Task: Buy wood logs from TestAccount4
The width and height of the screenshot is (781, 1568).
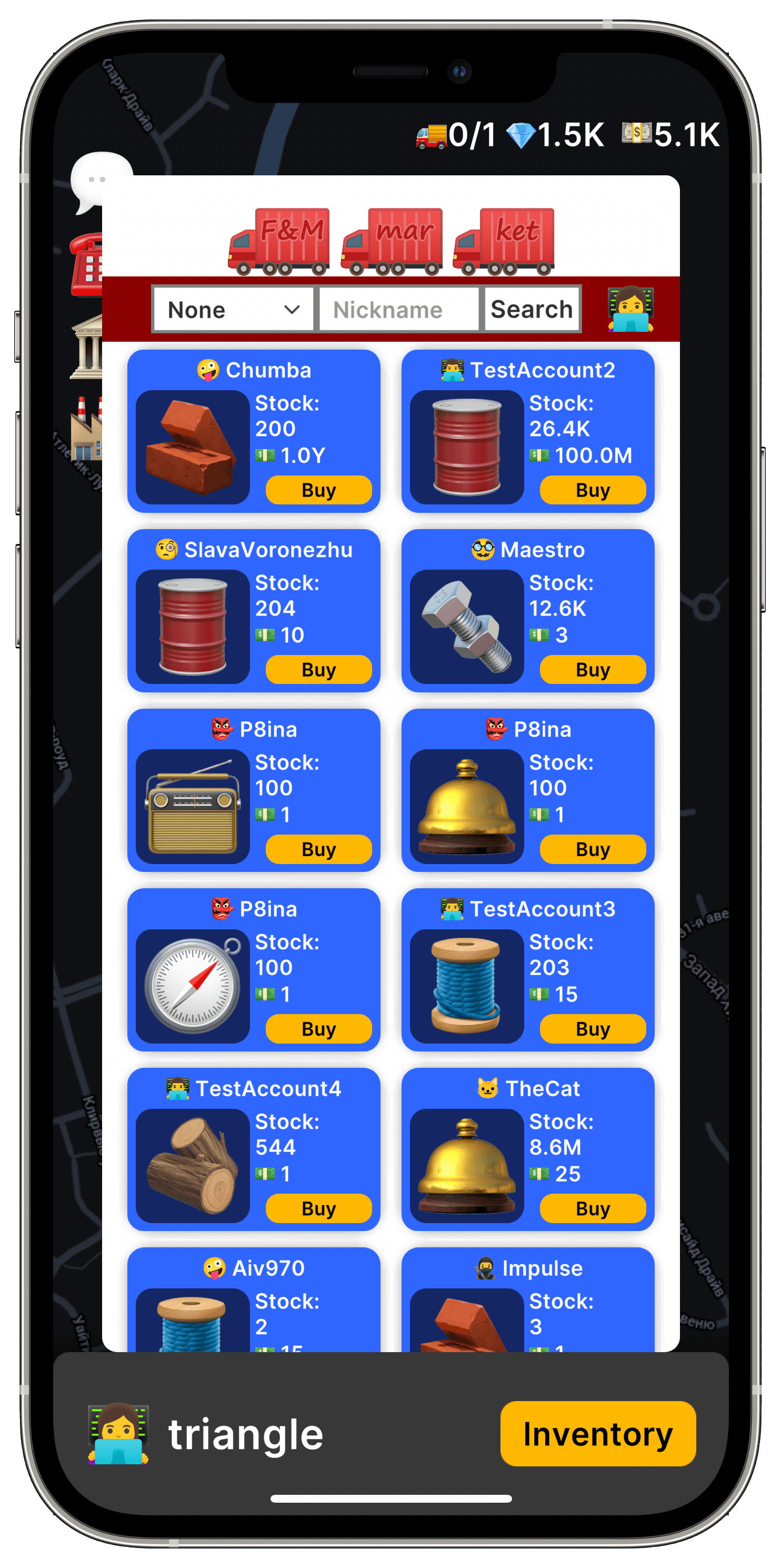Action: [318, 1208]
